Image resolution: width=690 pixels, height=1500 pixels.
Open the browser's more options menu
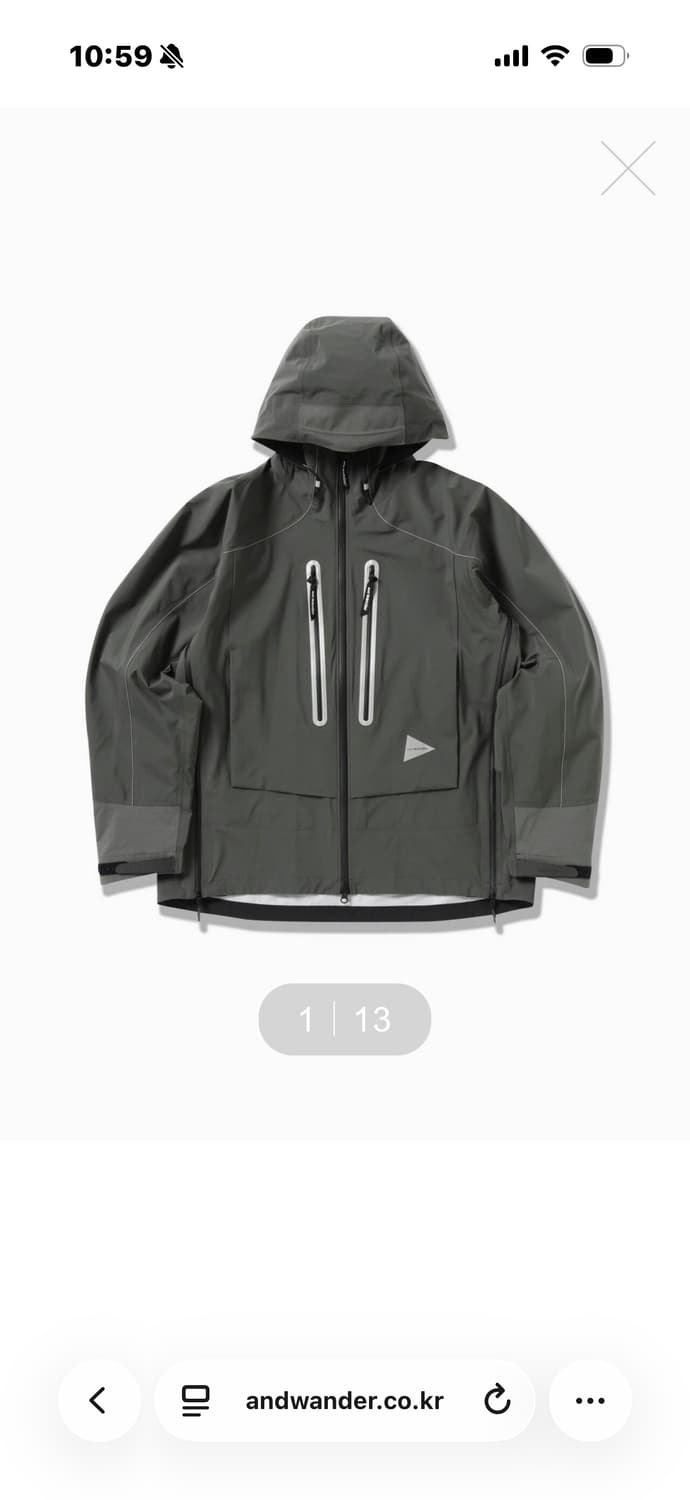(x=590, y=1400)
